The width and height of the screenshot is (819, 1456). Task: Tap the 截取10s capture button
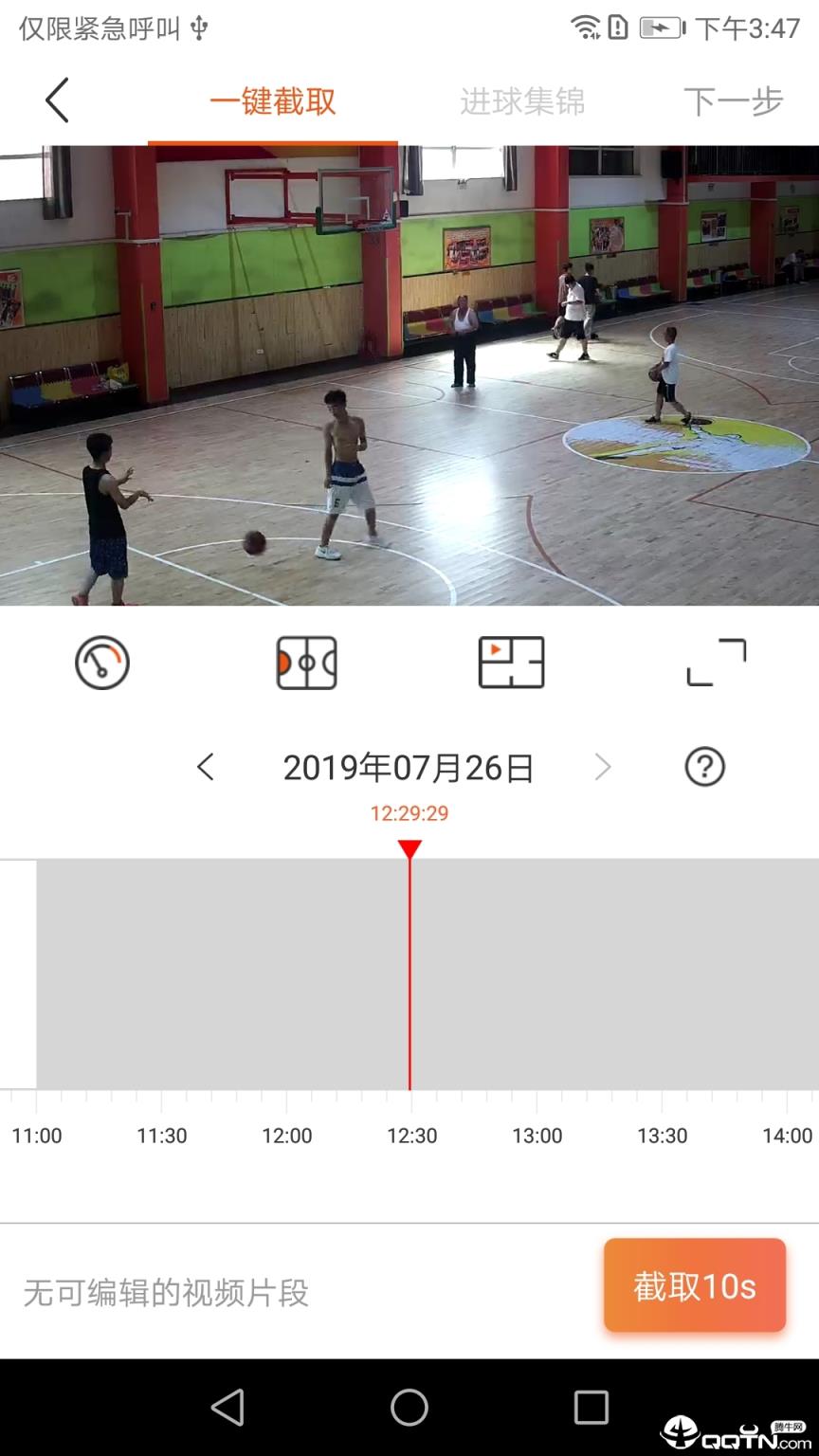click(x=694, y=1285)
